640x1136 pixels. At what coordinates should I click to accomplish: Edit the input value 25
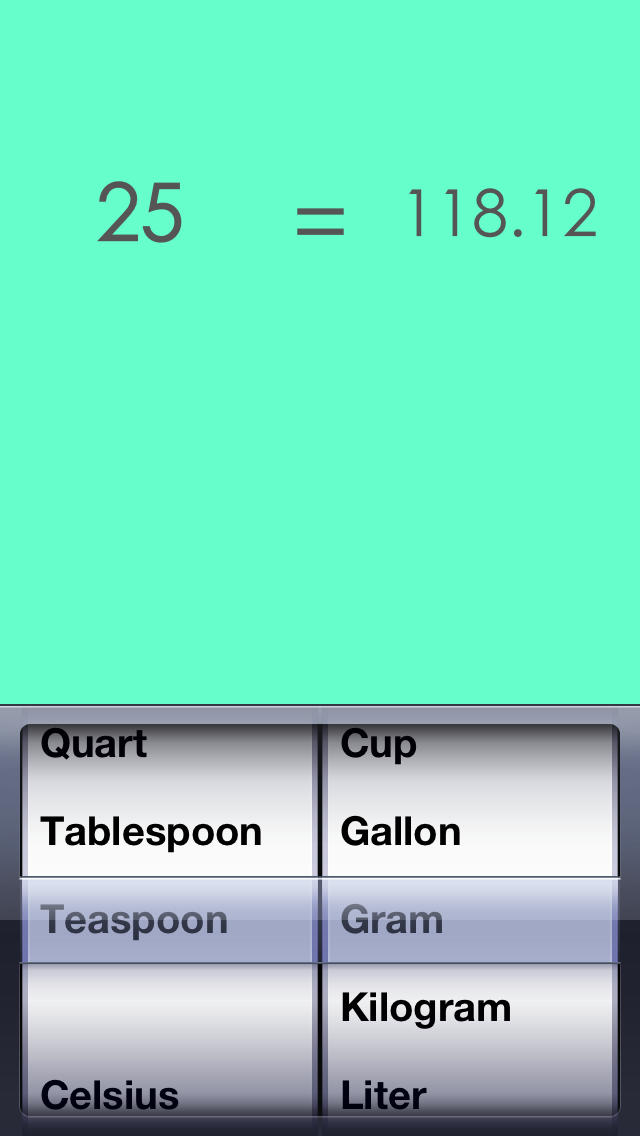pyautogui.click(x=140, y=212)
